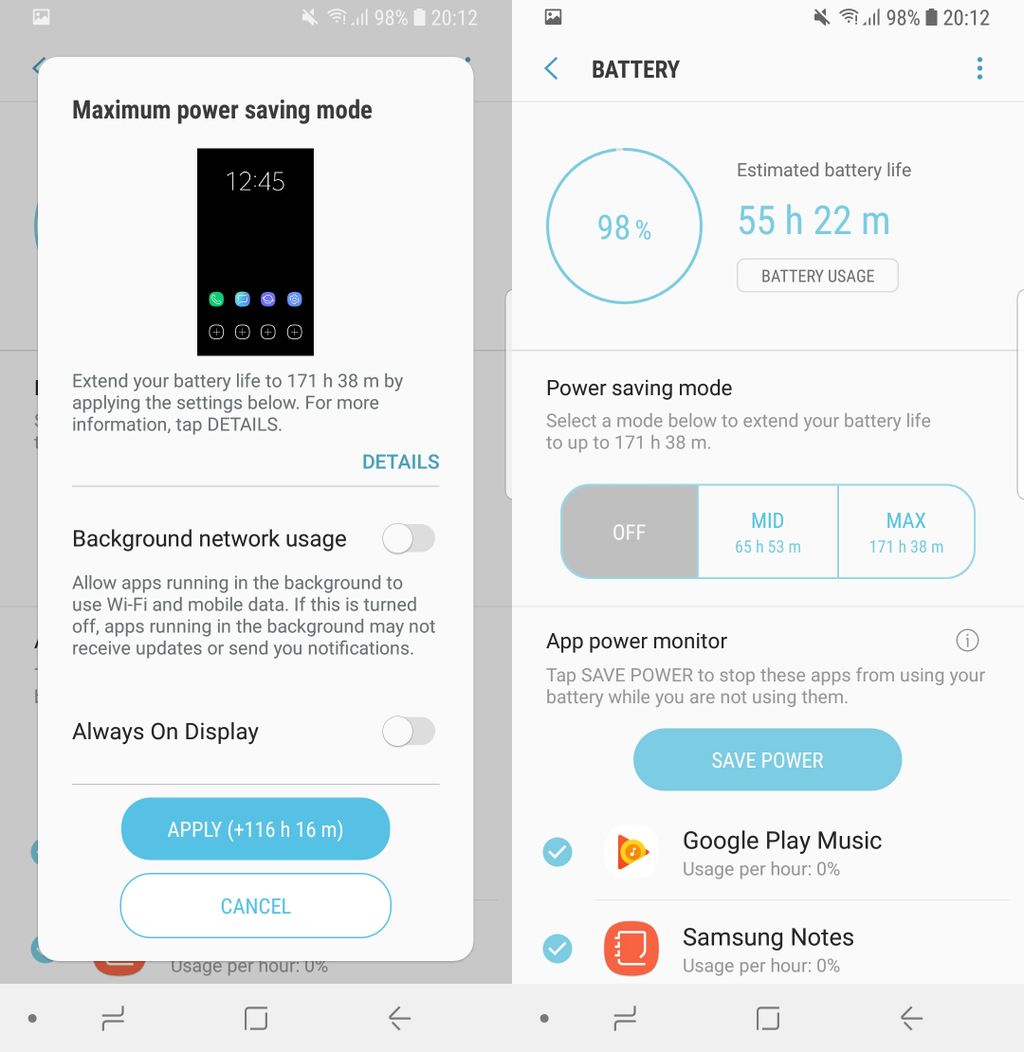Uncheck Google Play Music checkbox
1024x1052 pixels.
coord(557,852)
